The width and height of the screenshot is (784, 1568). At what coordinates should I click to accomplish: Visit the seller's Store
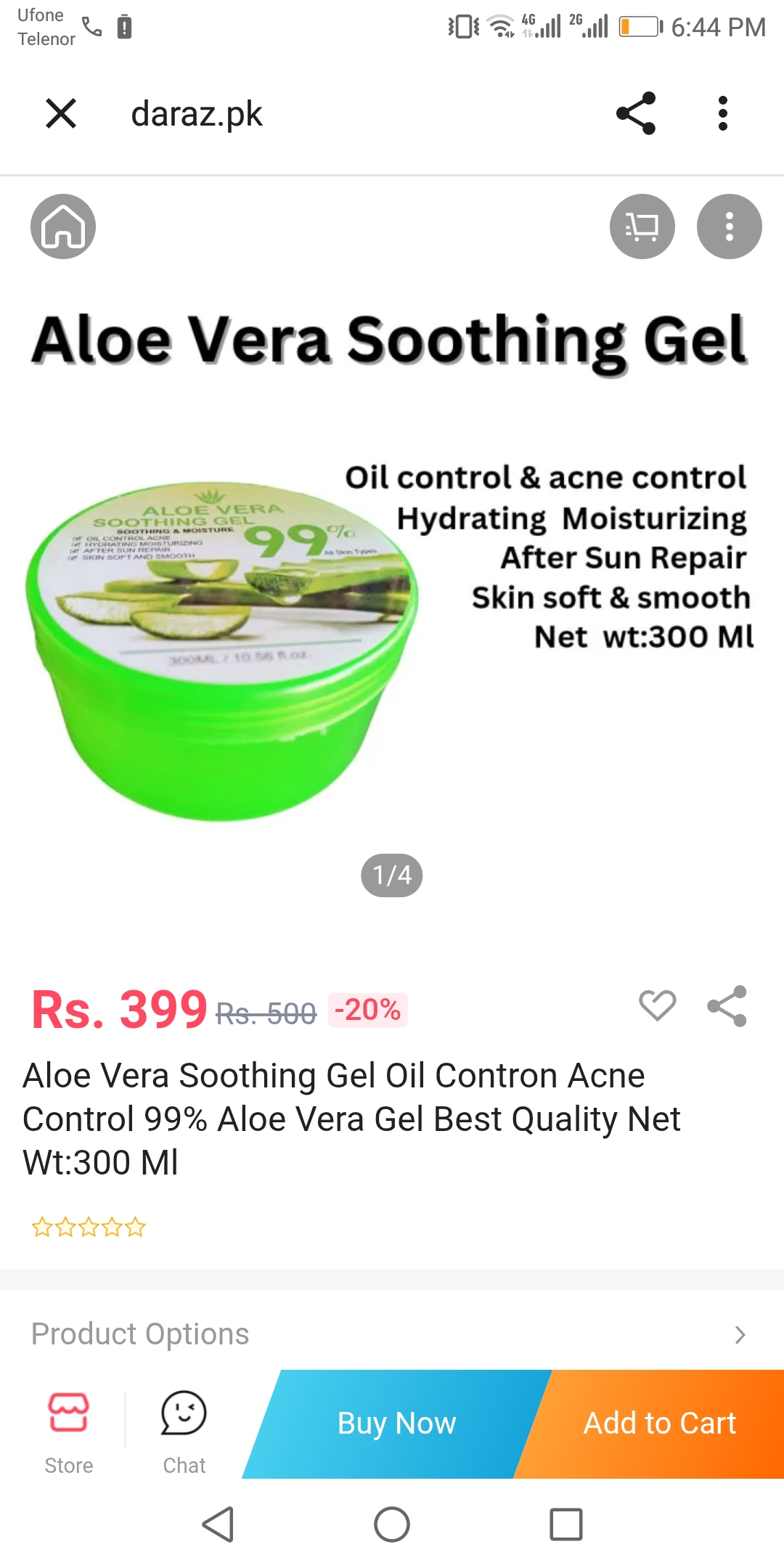point(69,1433)
